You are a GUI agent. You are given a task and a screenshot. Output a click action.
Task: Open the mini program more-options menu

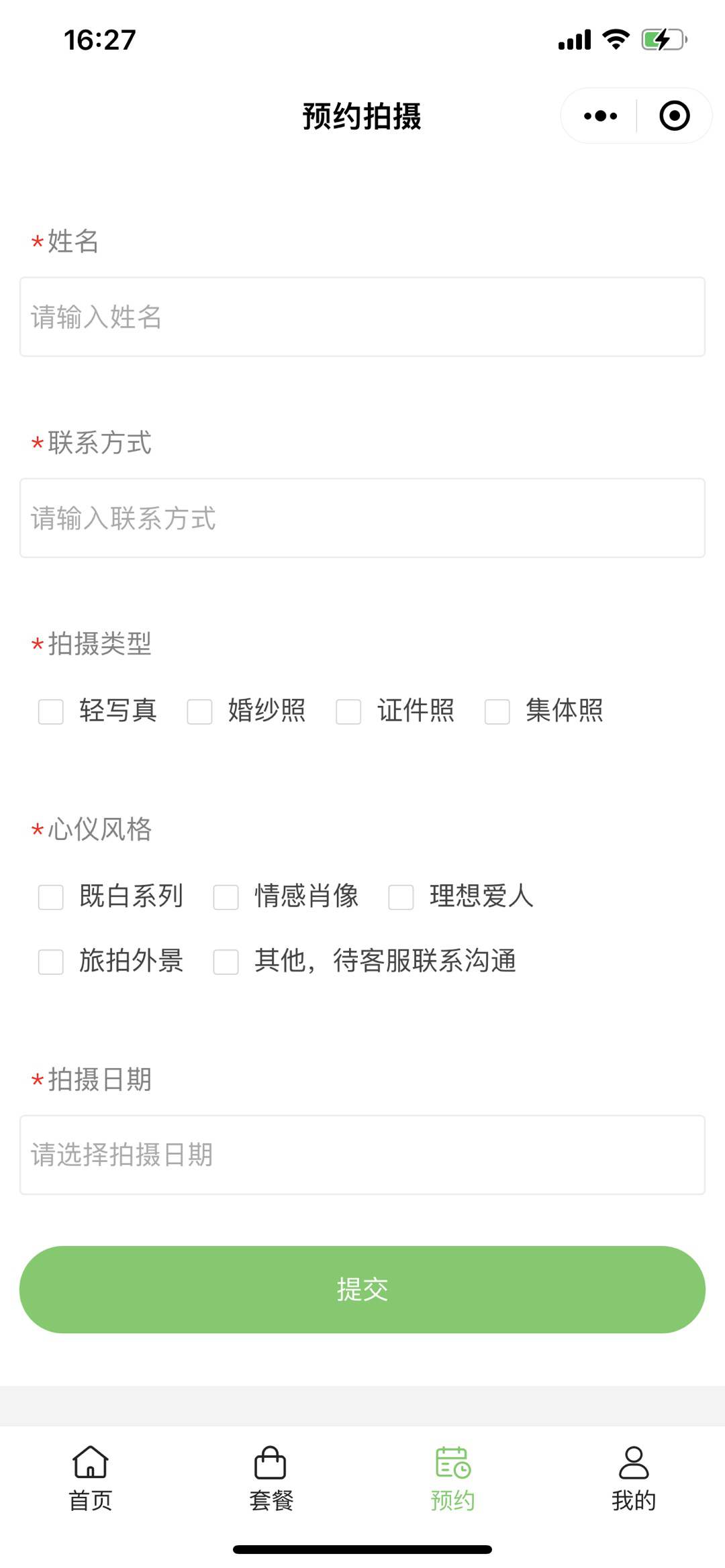tap(600, 116)
